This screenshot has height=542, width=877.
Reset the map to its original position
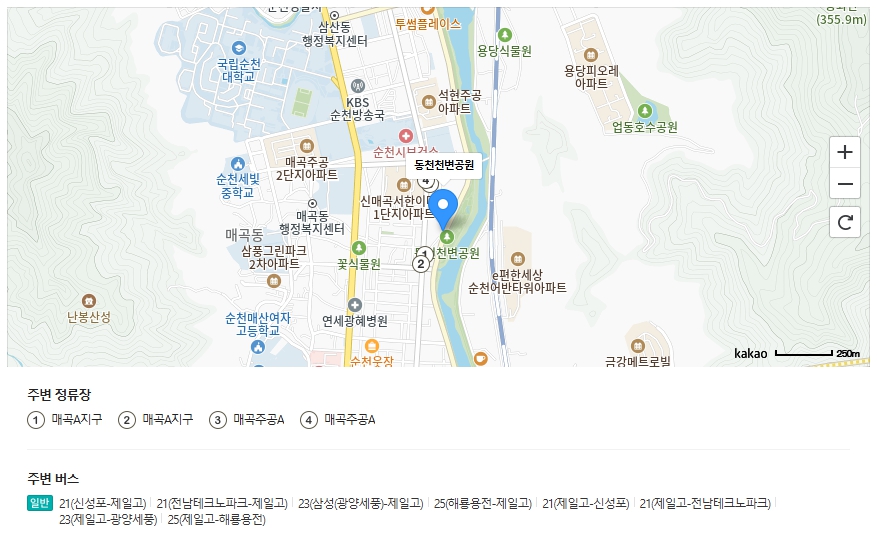click(845, 223)
